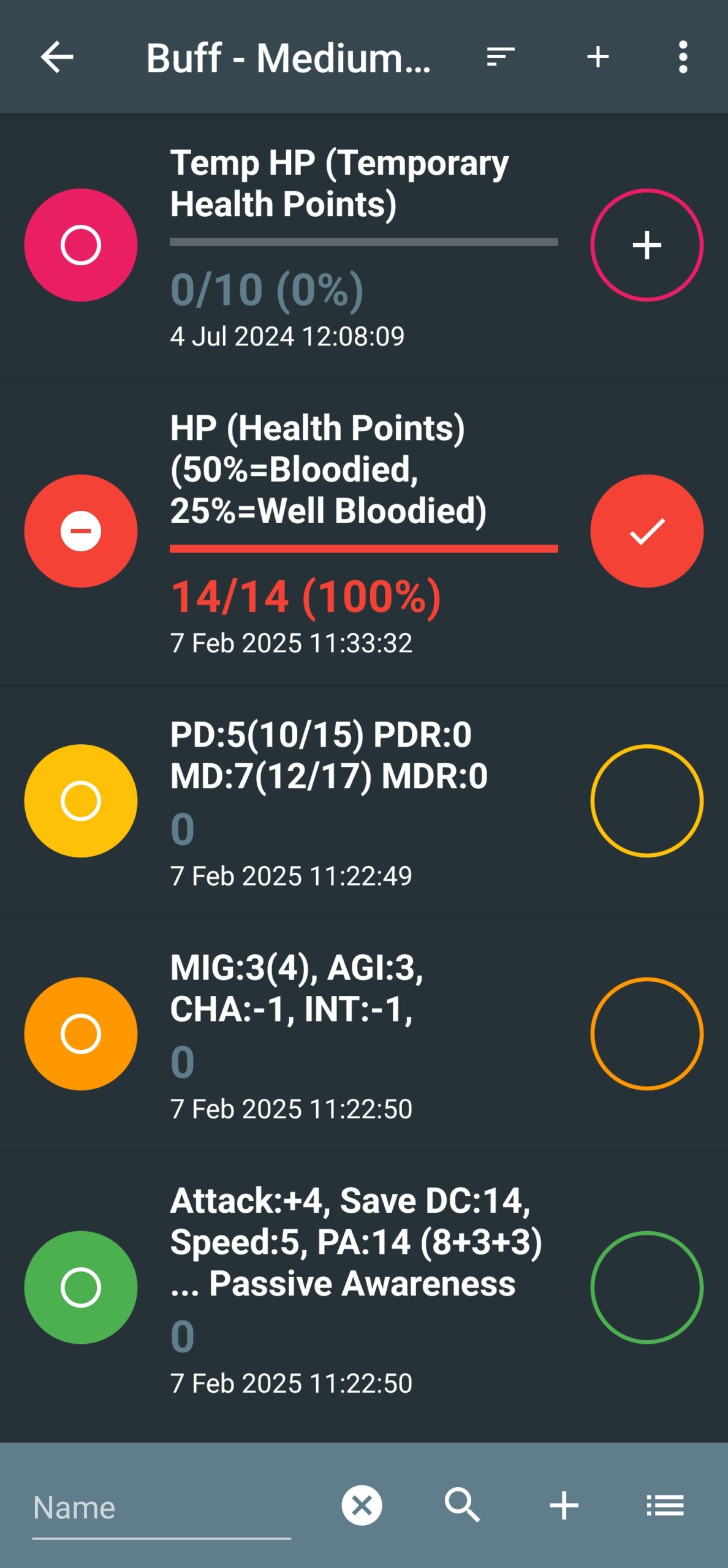Tap the filled orange circle for MIG/AGI
Screen dimensions: 728x1568
click(x=81, y=1034)
